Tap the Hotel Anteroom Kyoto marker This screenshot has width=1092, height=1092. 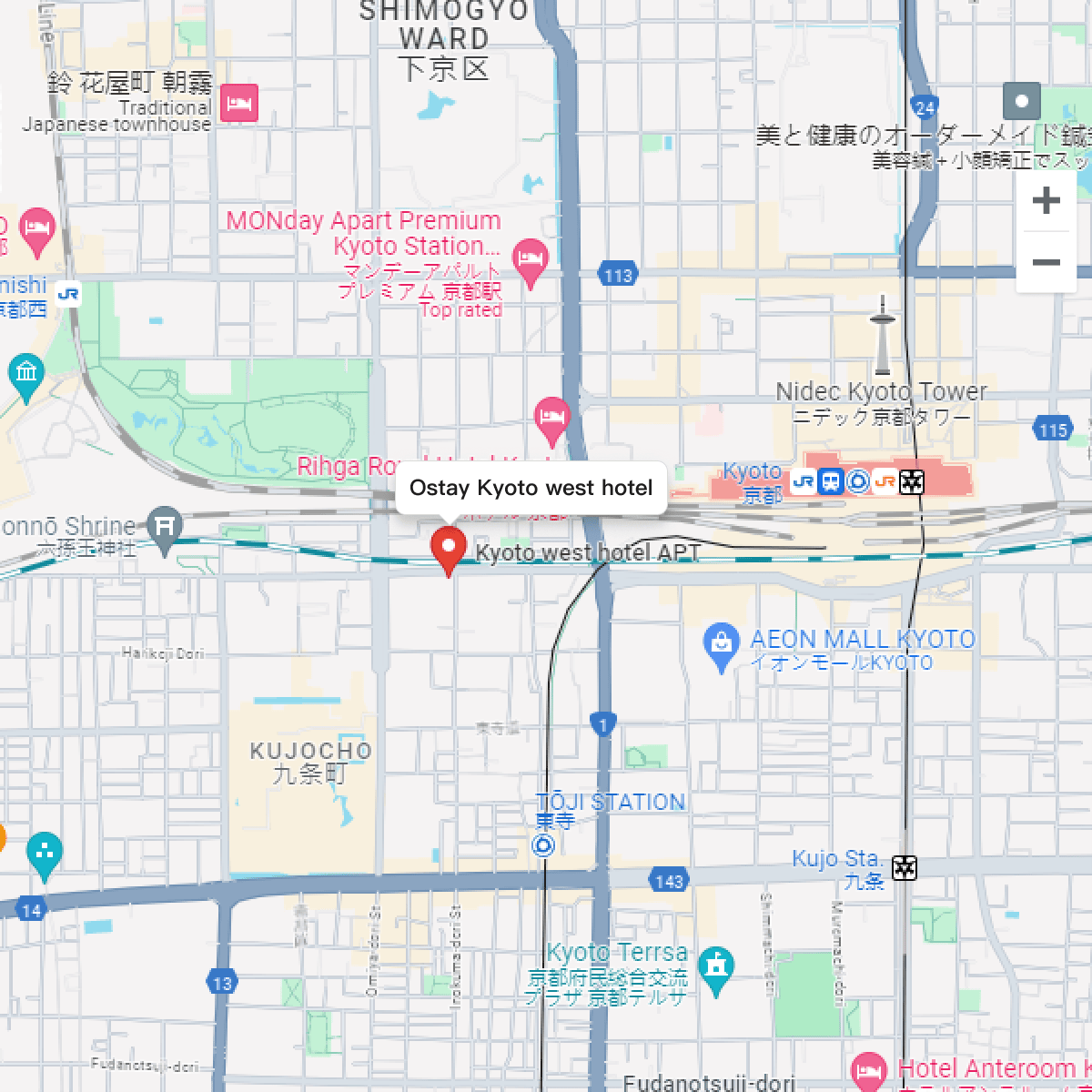868,1070
